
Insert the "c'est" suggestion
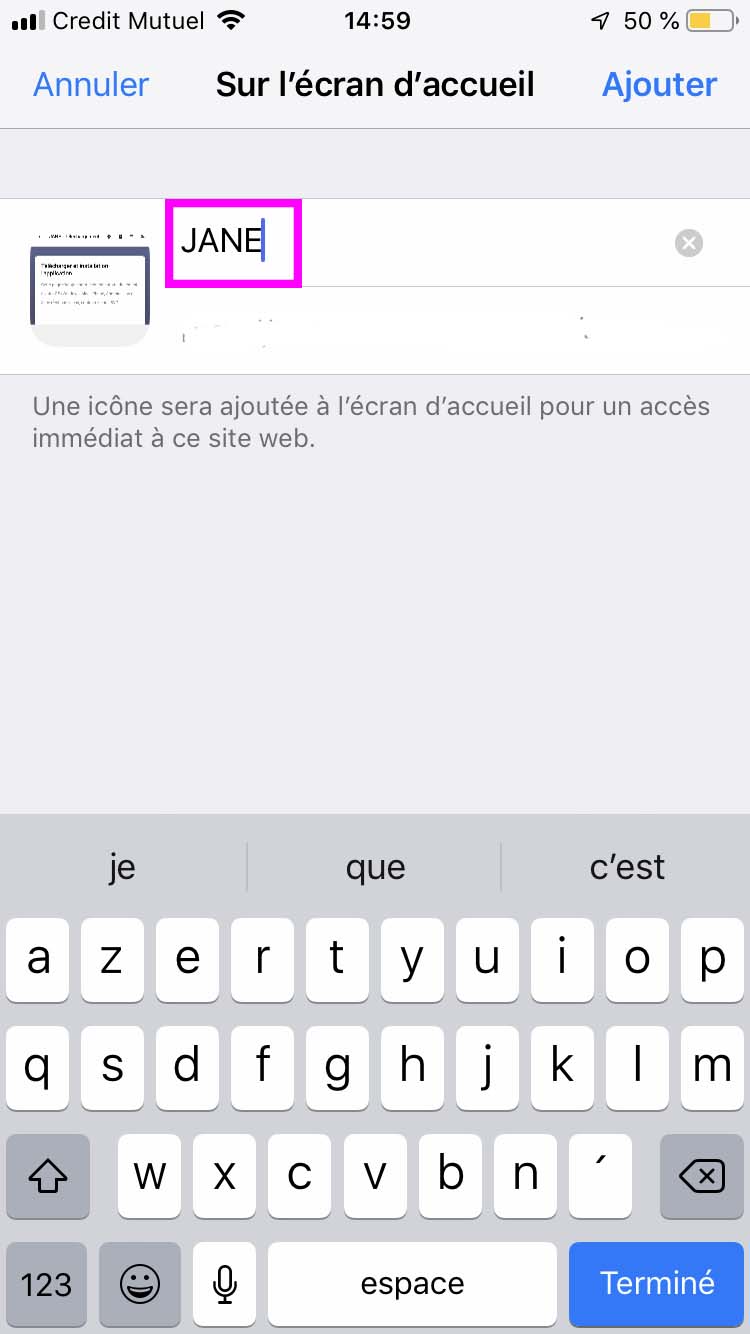627,866
